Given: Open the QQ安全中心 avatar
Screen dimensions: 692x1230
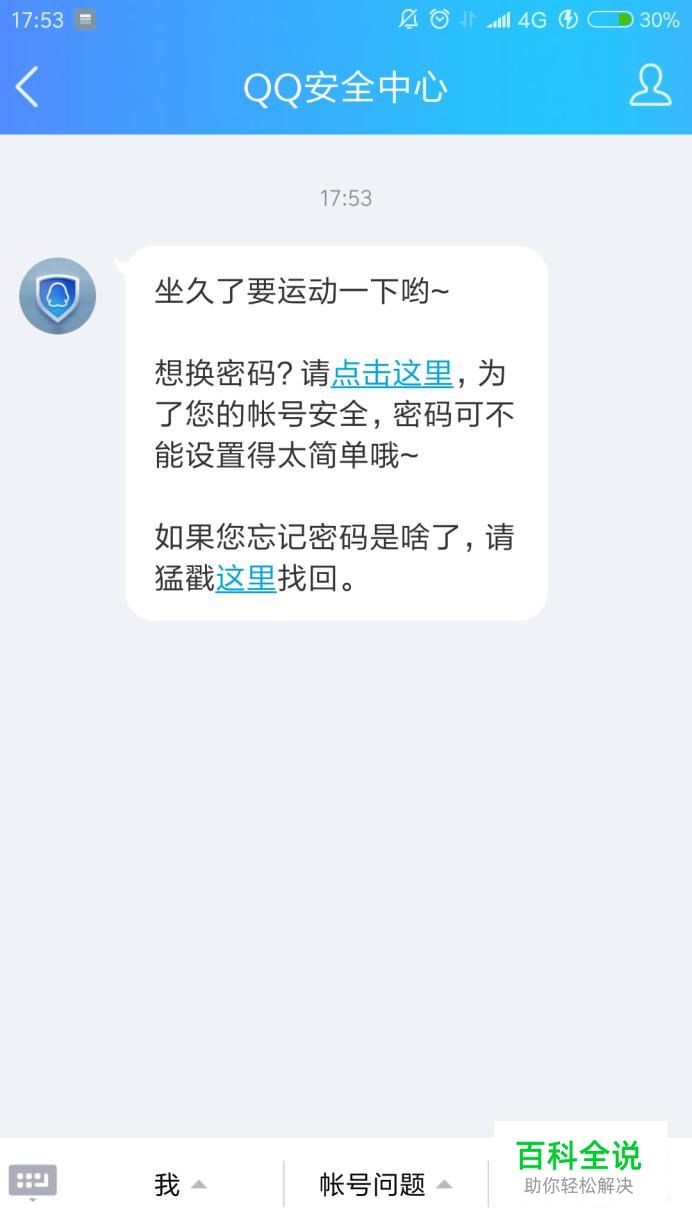Looking at the screenshot, I should [x=58, y=296].
